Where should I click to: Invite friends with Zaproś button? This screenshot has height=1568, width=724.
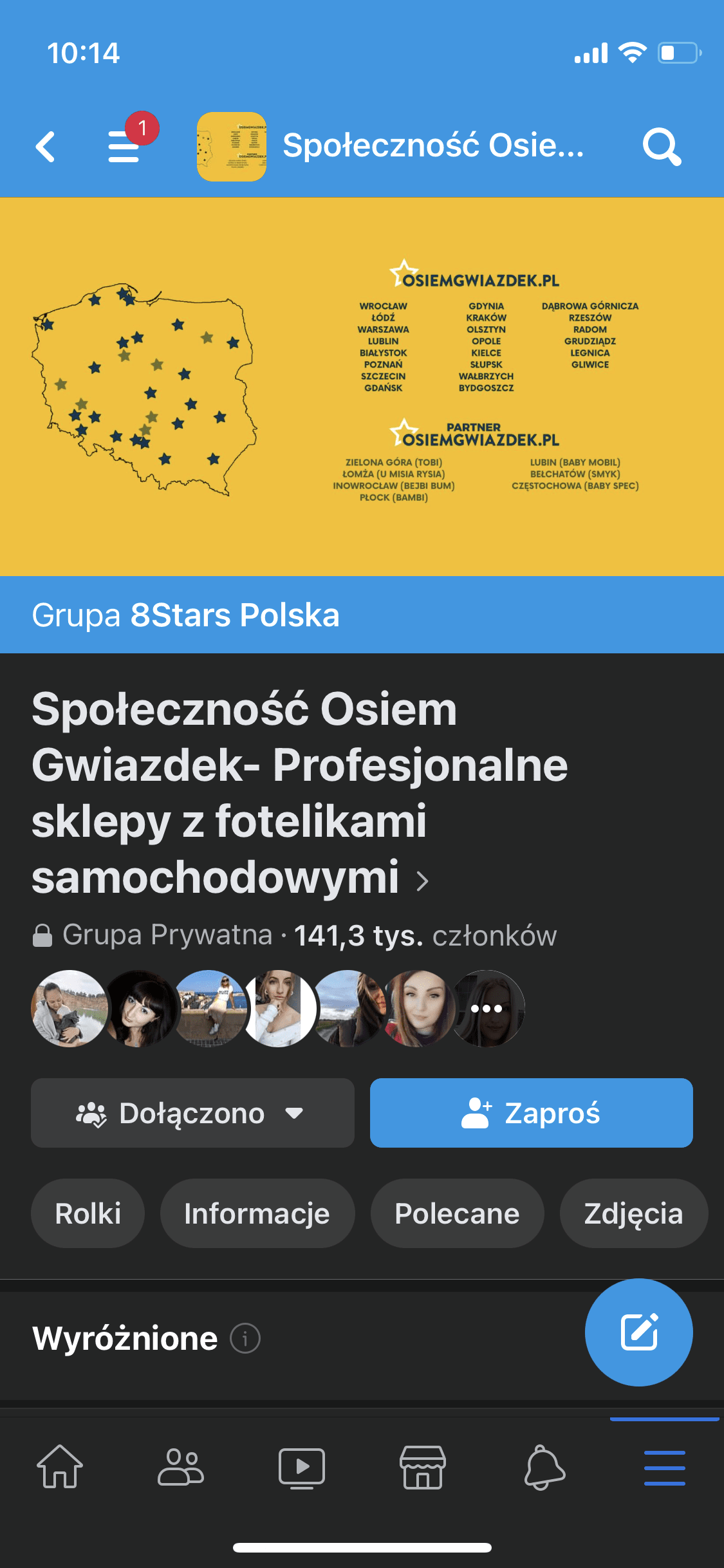(531, 1113)
